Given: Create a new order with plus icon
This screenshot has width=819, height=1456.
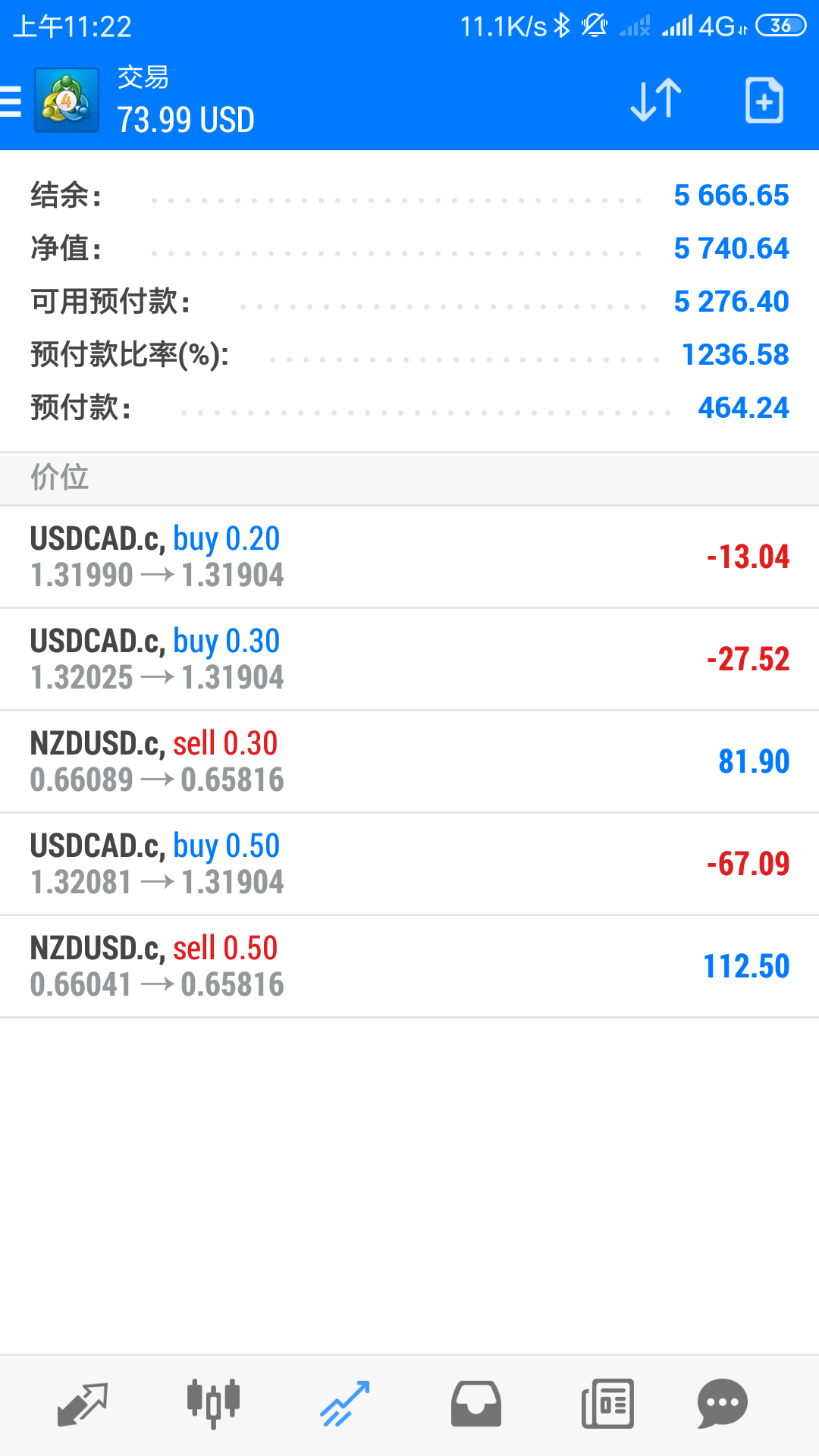Looking at the screenshot, I should 764,100.
